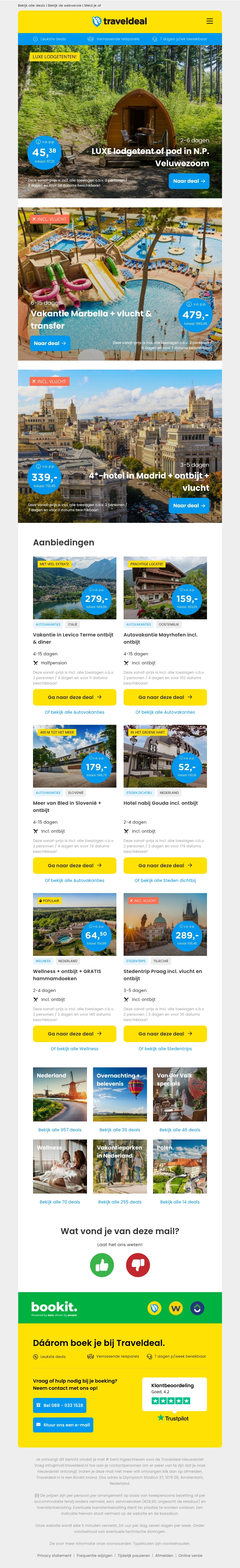240x1568 pixels.
Task: Open the hamburger menu in the header
Action: tap(210, 21)
